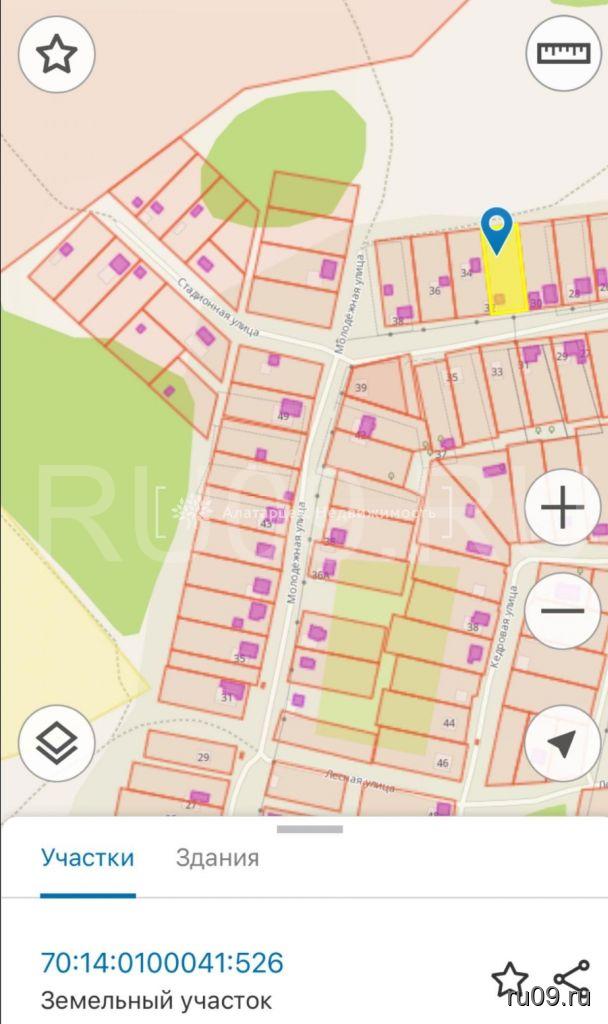Viewport: 608px width, 1024px height.
Task: Zoom out with the minus button
Action: point(562,610)
